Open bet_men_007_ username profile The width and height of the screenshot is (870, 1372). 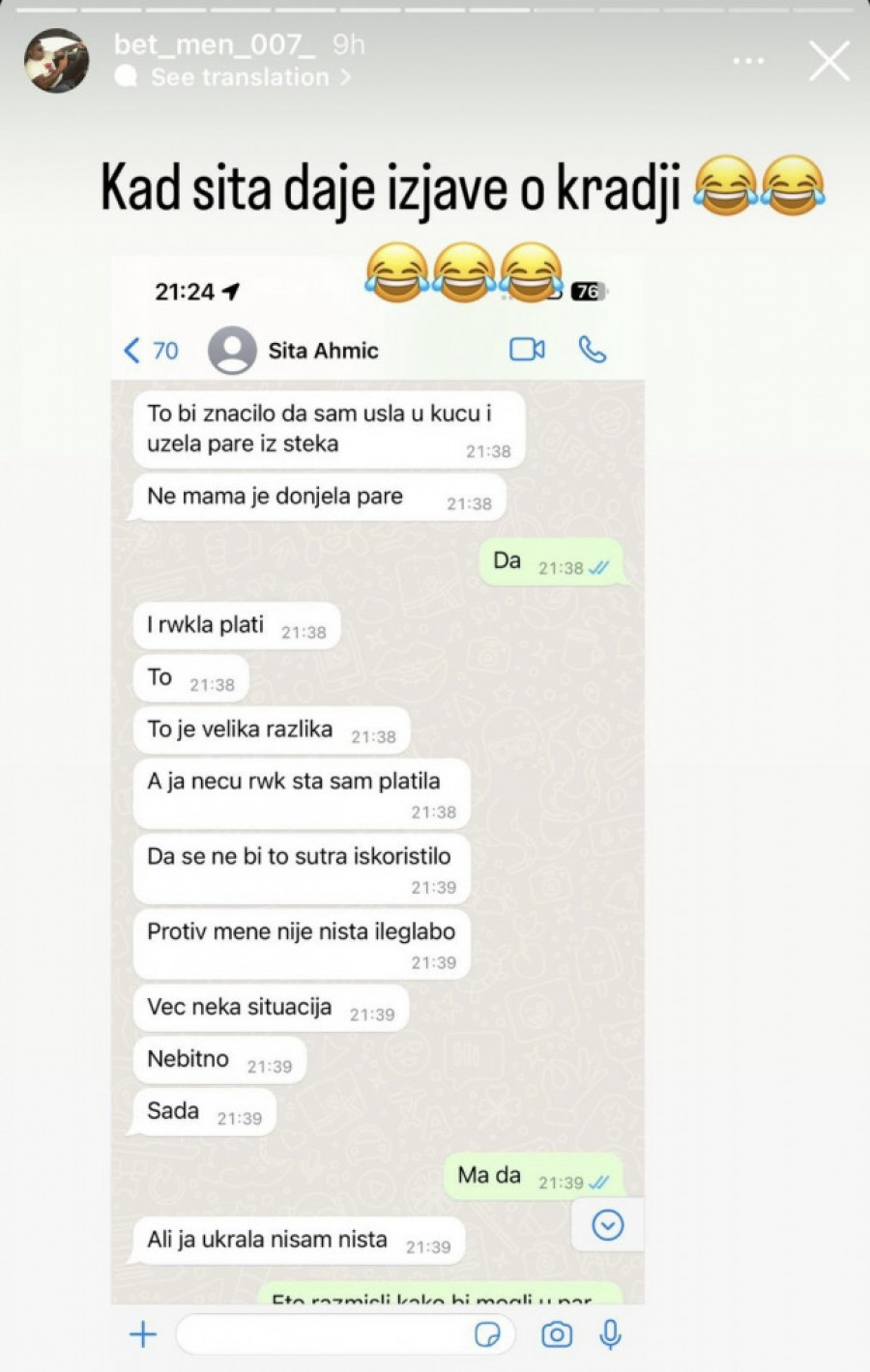(215, 43)
